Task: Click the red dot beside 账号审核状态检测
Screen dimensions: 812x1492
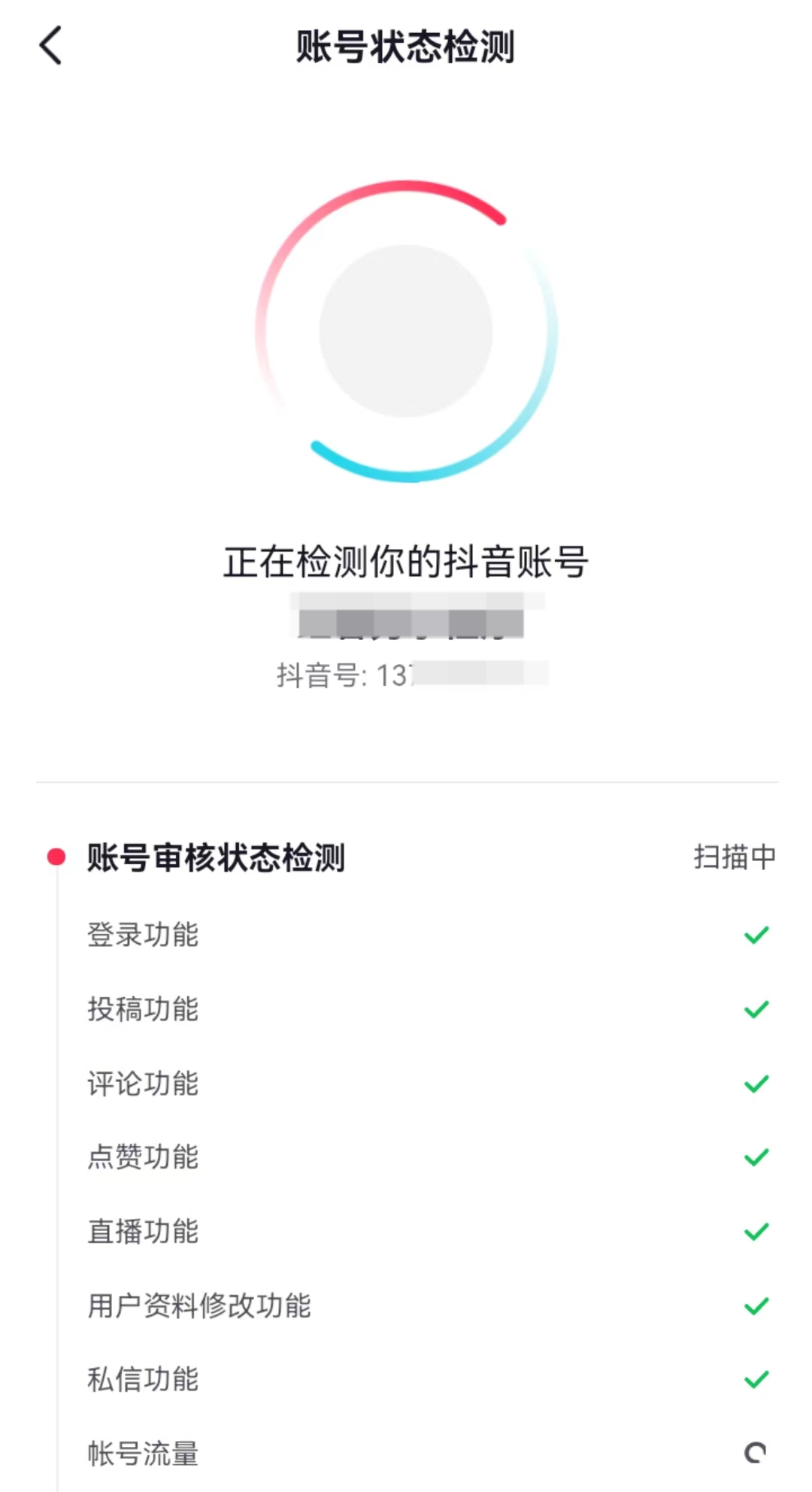Action: (55, 855)
